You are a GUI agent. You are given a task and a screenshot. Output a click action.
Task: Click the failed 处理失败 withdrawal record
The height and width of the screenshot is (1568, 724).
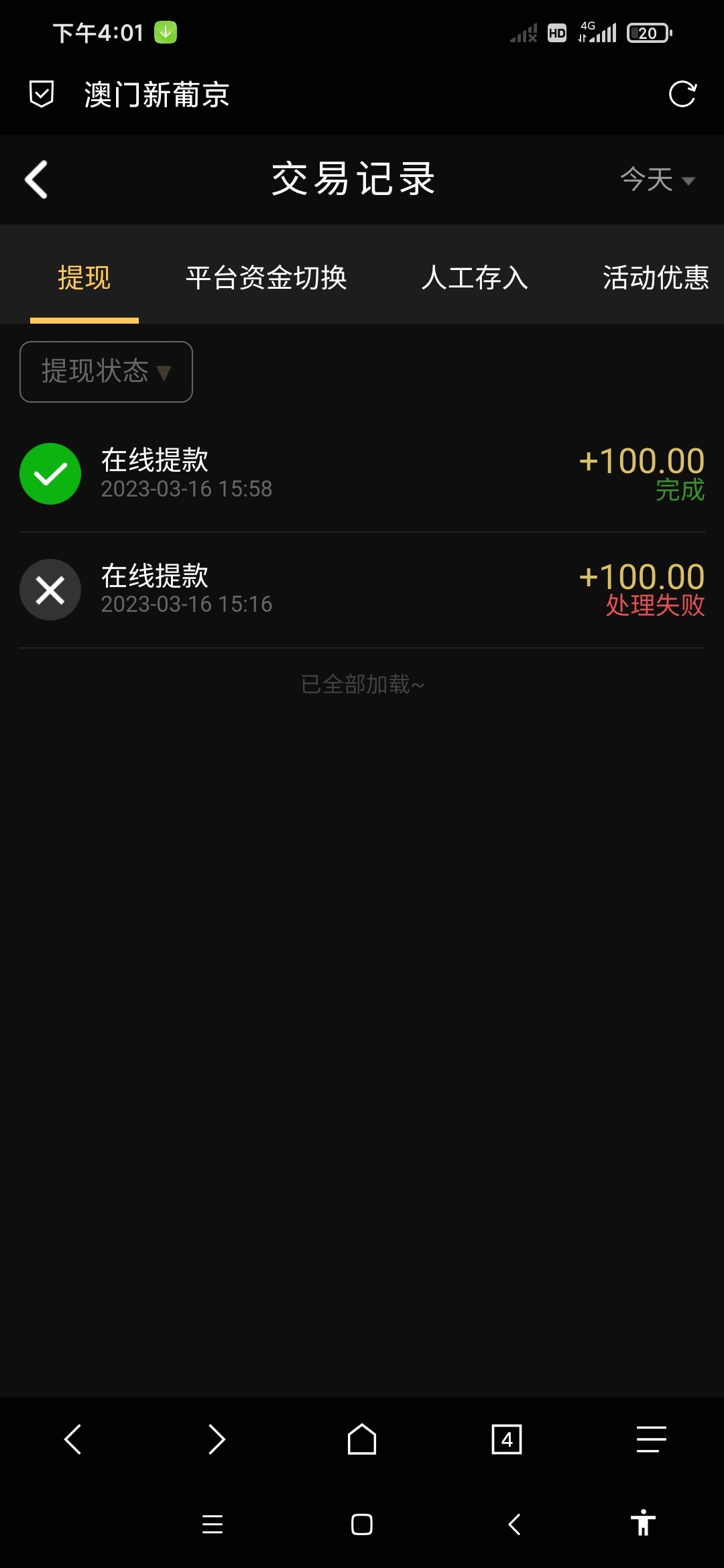click(362, 590)
